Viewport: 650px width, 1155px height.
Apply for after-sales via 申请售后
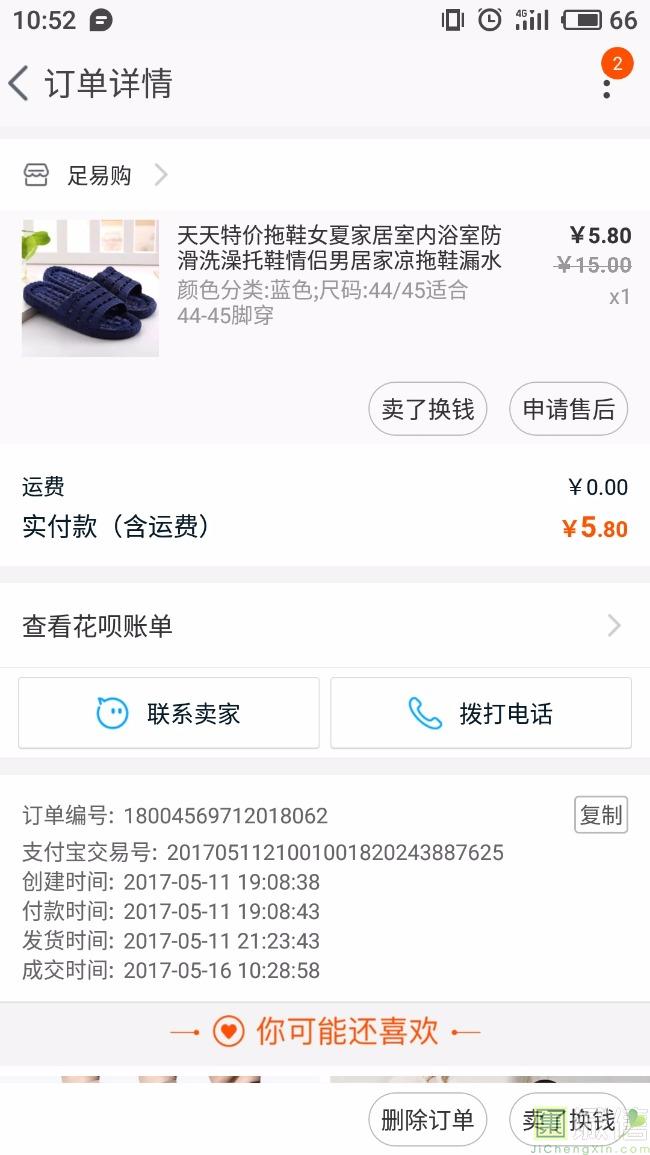click(x=568, y=409)
